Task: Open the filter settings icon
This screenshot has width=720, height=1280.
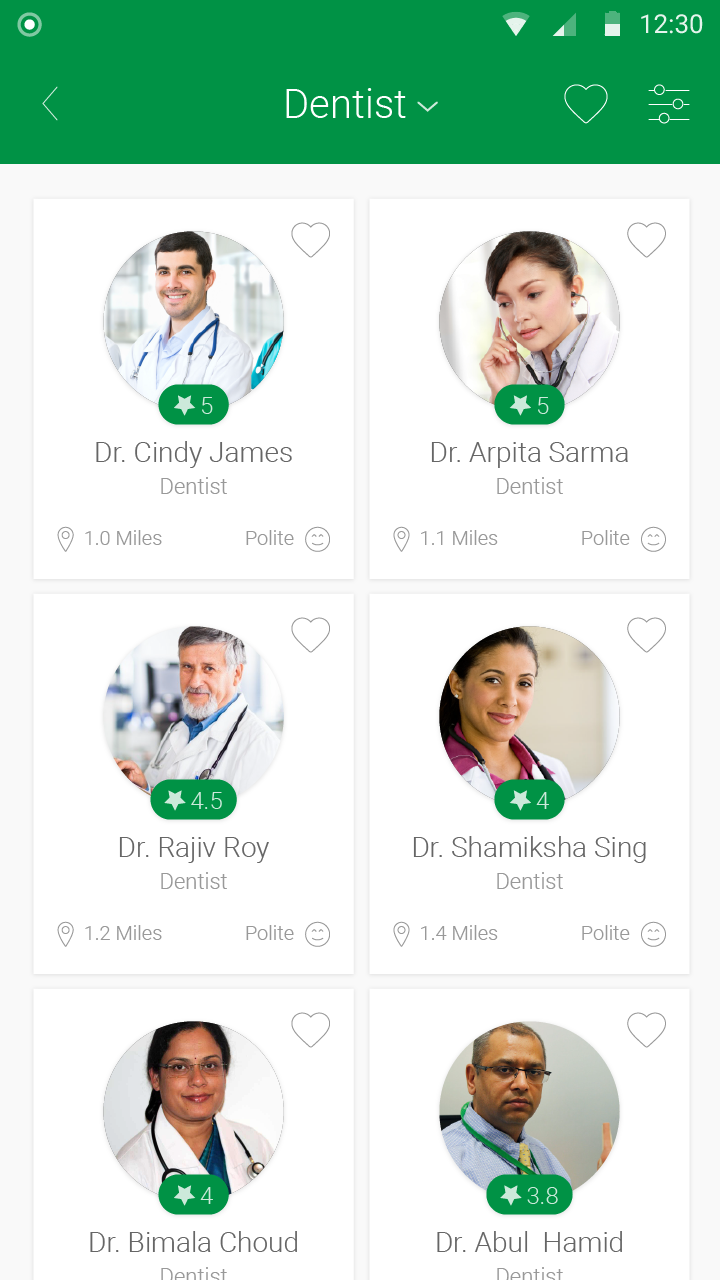Action: click(x=668, y=104)
